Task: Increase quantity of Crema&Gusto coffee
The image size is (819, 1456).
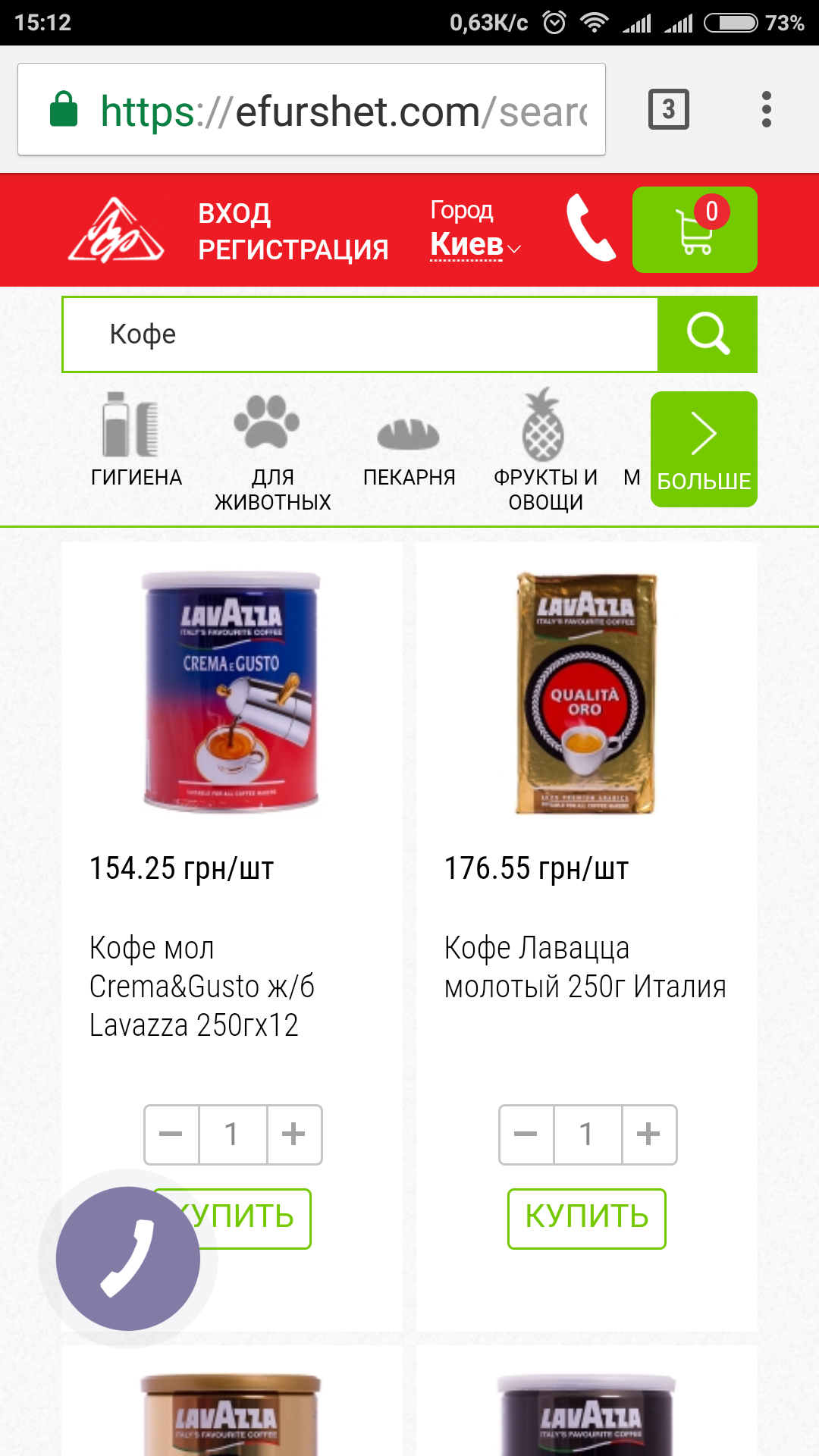Action: pos(294,1134)
